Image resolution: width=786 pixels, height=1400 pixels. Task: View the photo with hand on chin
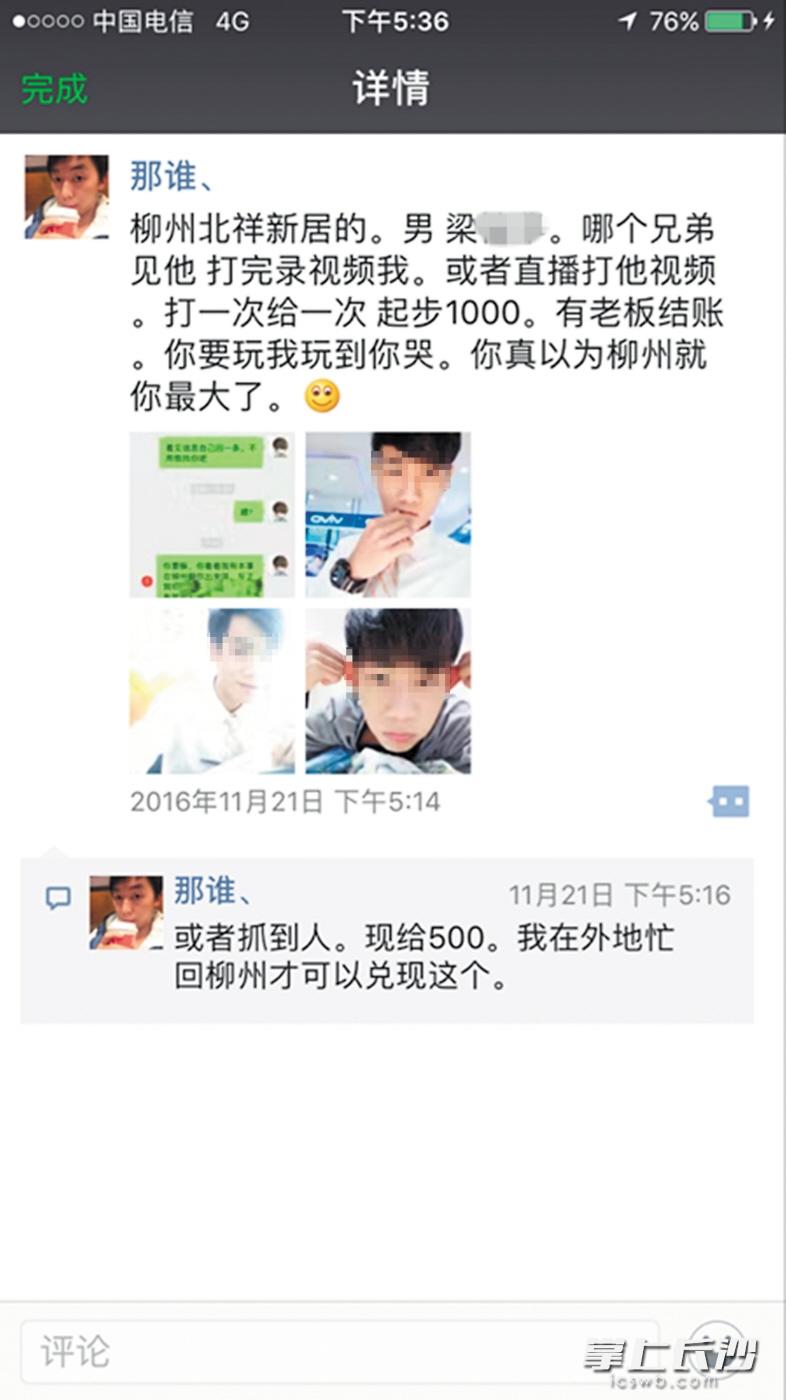(388, 515)
